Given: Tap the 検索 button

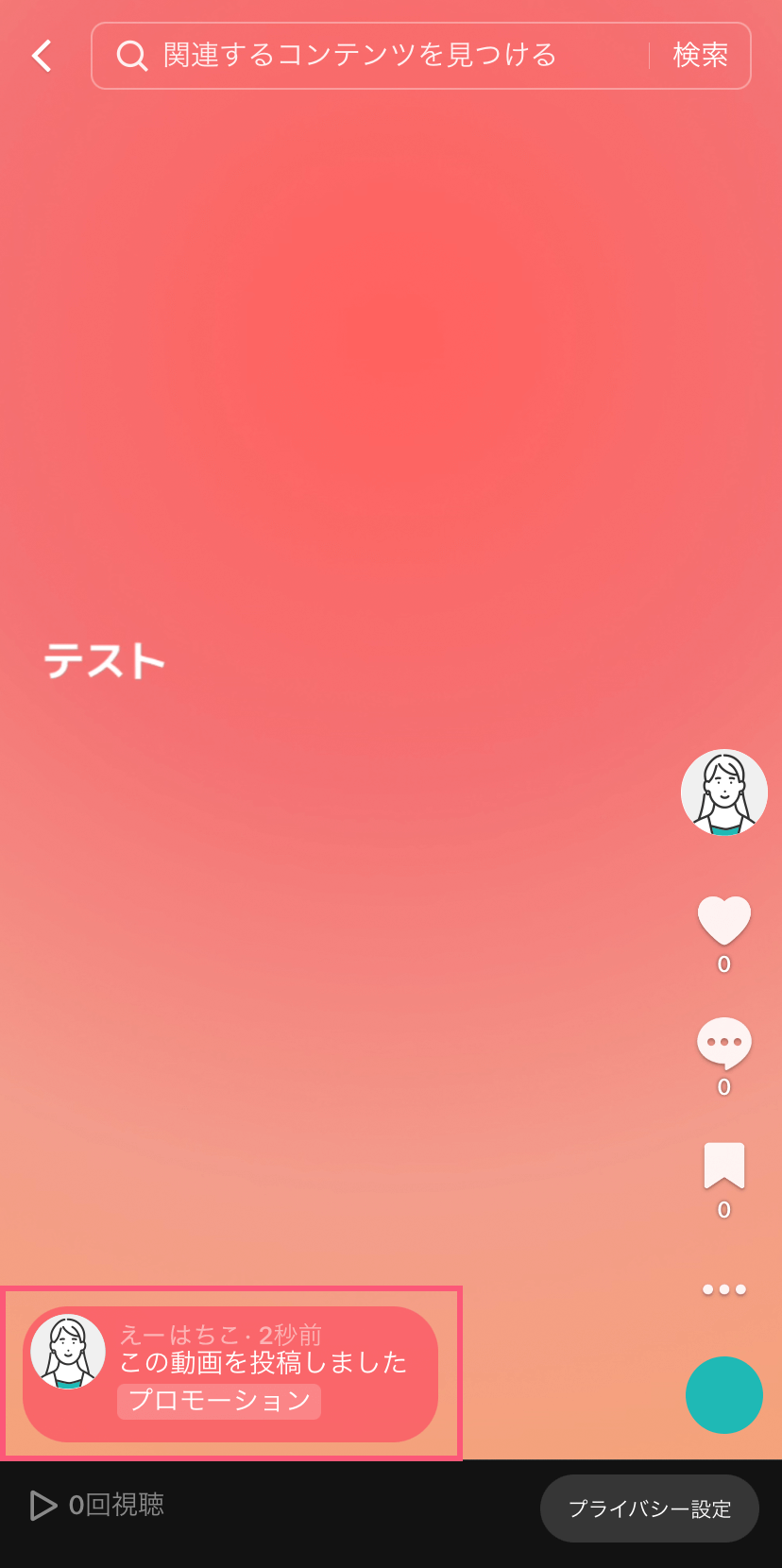Looking at the screenshot, I should (x=700, y=56).
